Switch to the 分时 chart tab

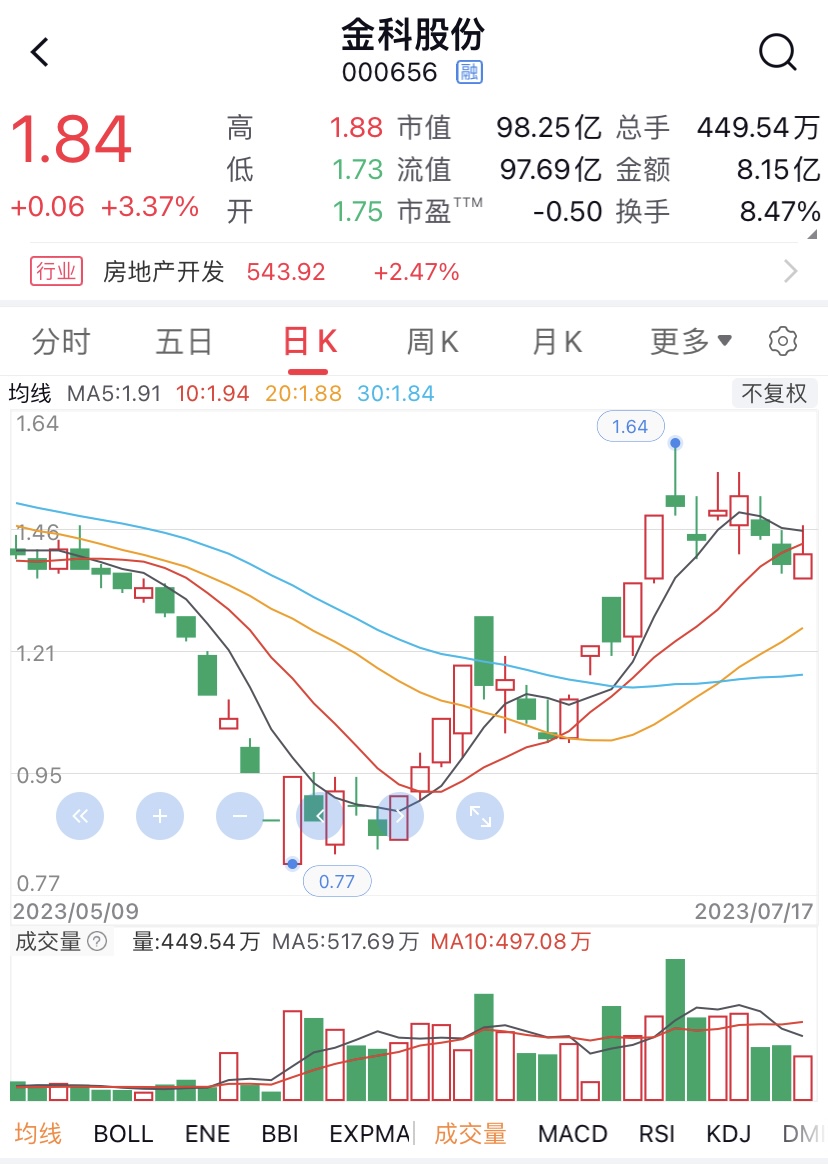61,342
